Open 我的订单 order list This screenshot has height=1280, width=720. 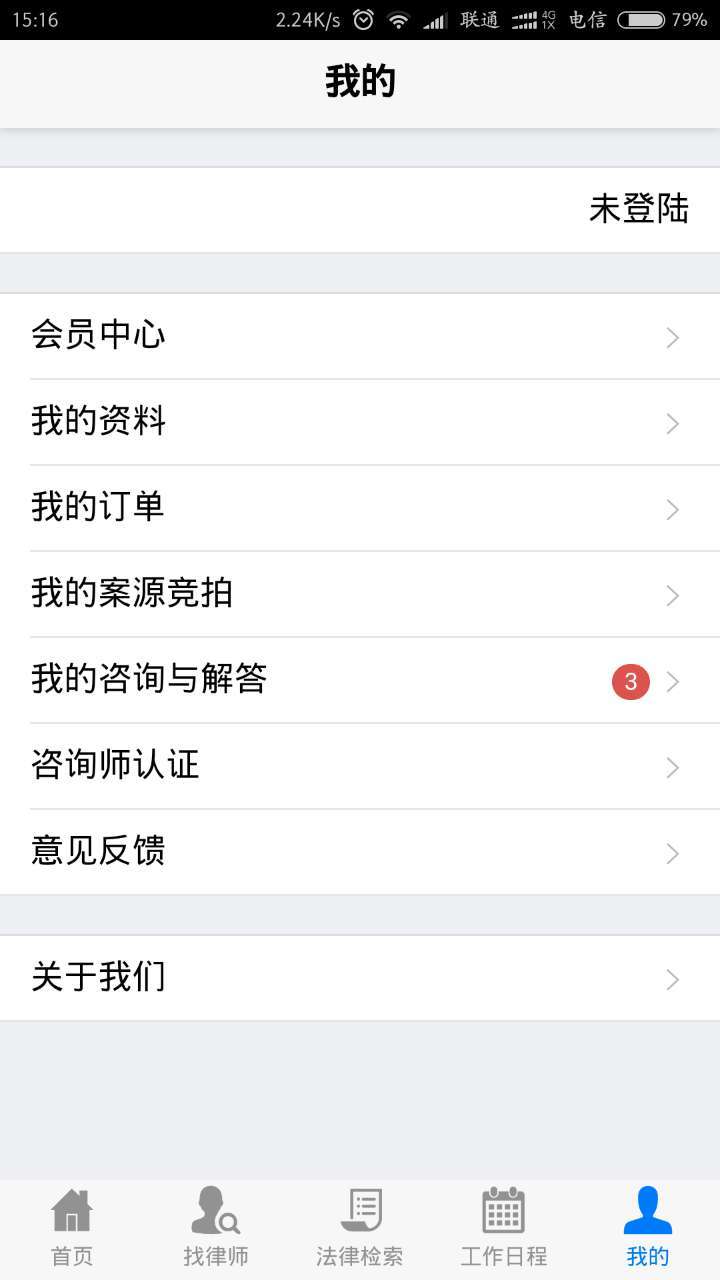coord(360,509)
